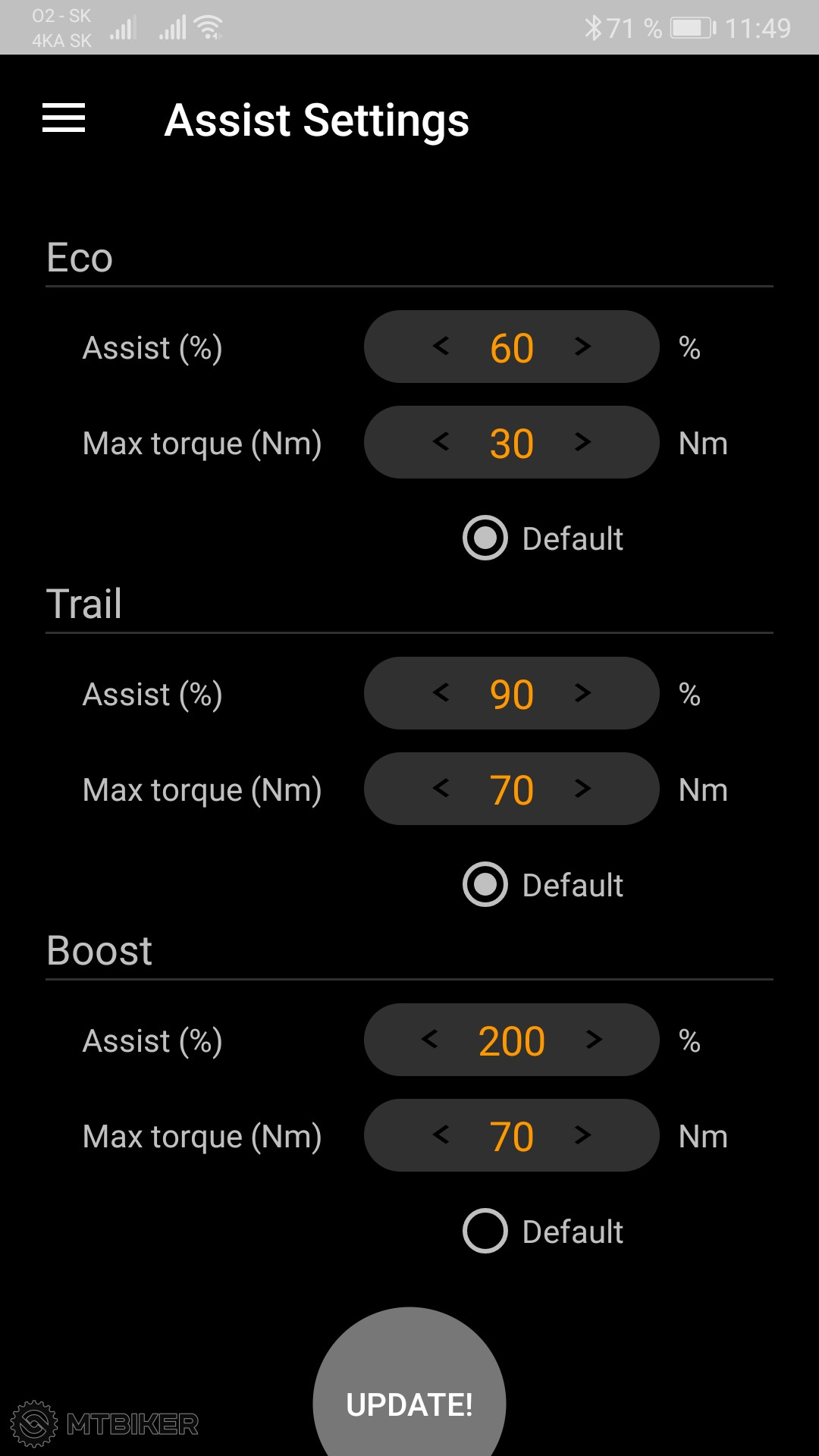Toggle the Eco Default radio button
819x1456 pixels.
pos(485,538)
